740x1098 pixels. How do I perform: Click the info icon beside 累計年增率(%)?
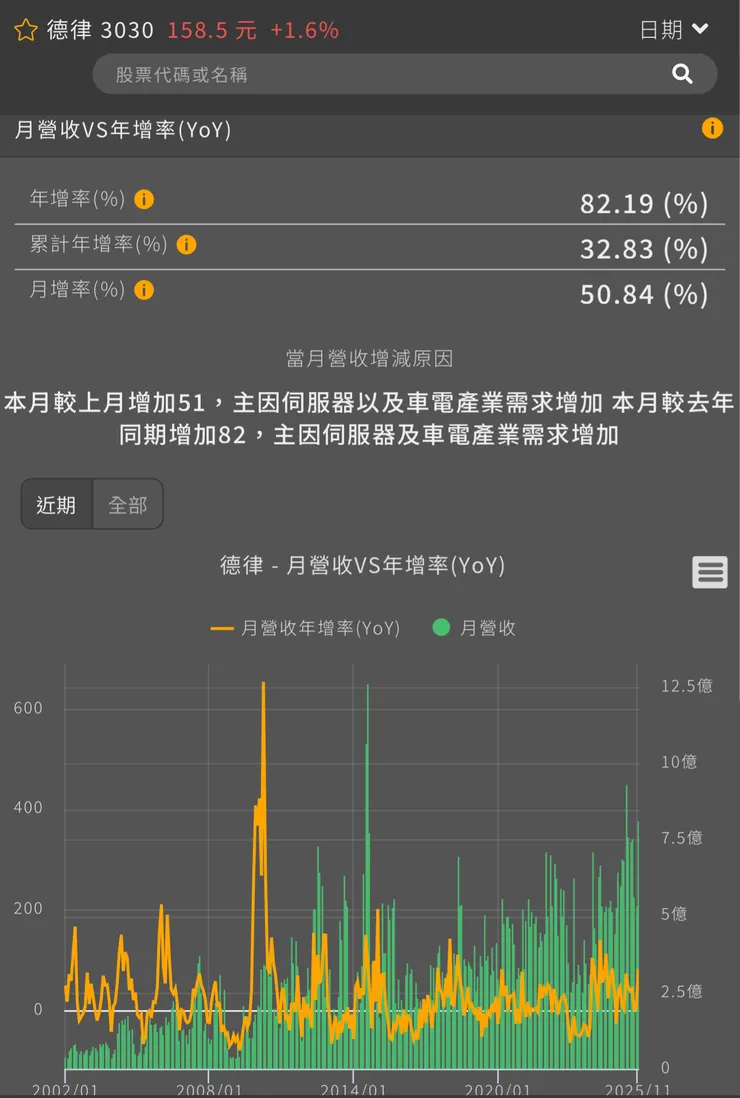[x=186, y=245]
